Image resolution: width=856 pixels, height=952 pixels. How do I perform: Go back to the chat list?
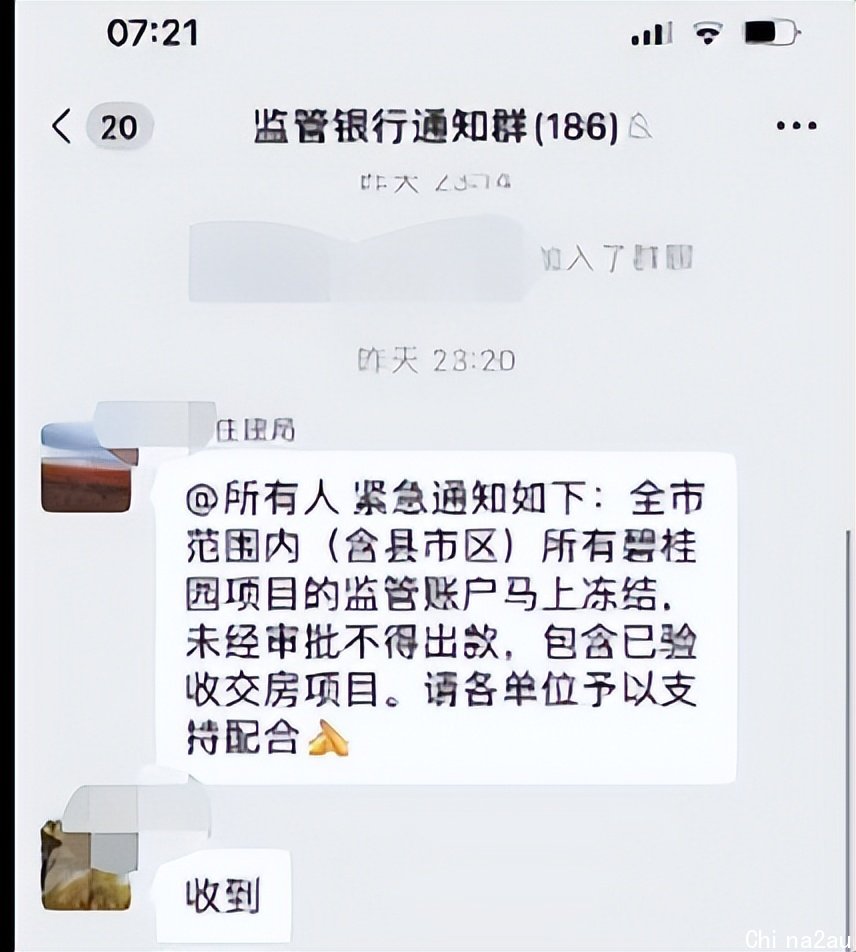[62, 127]
